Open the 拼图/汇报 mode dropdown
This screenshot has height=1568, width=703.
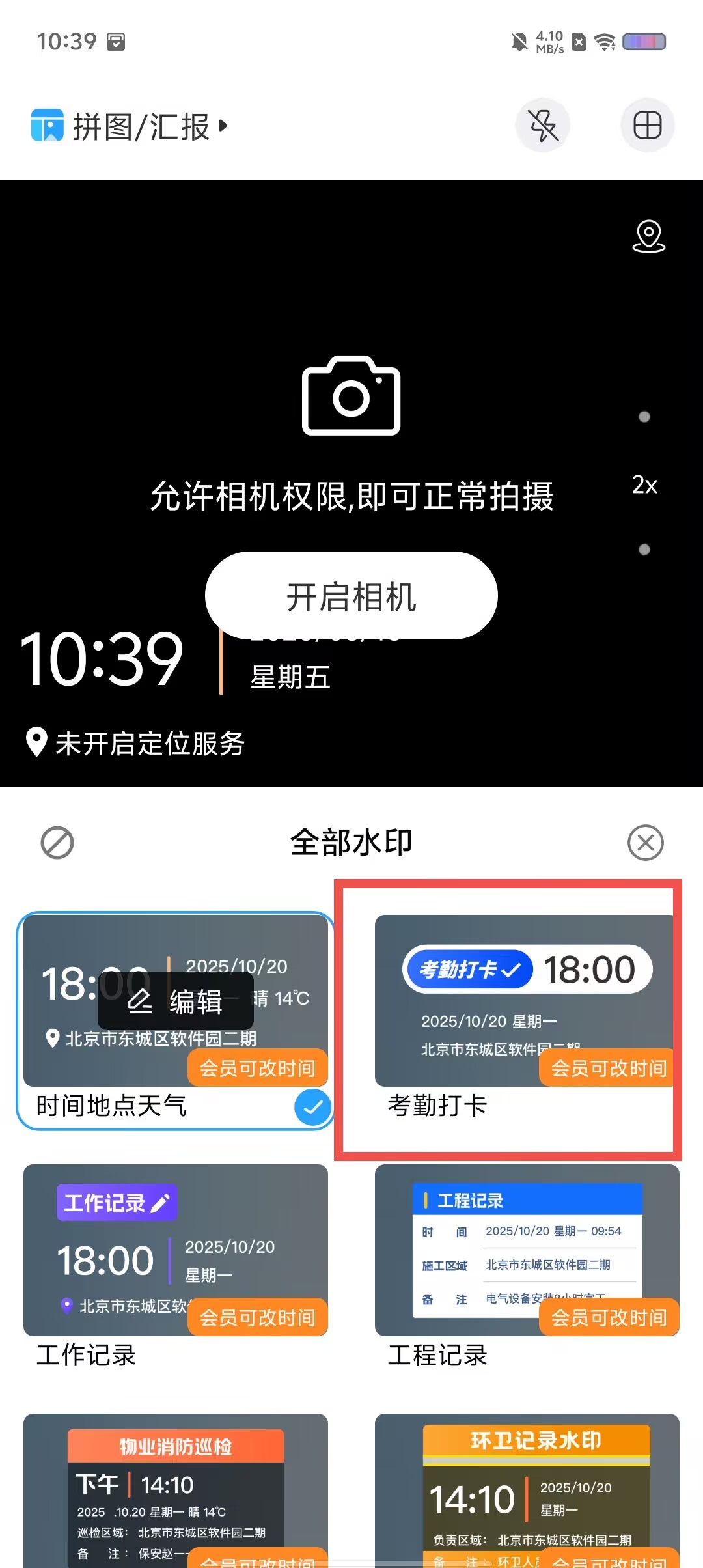(x=130, y=126)
